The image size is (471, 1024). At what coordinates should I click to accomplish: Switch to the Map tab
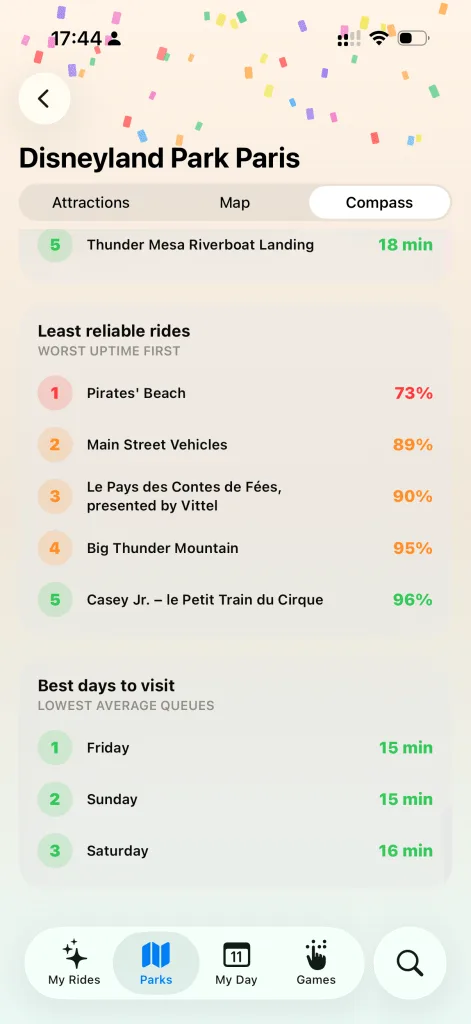235,202
